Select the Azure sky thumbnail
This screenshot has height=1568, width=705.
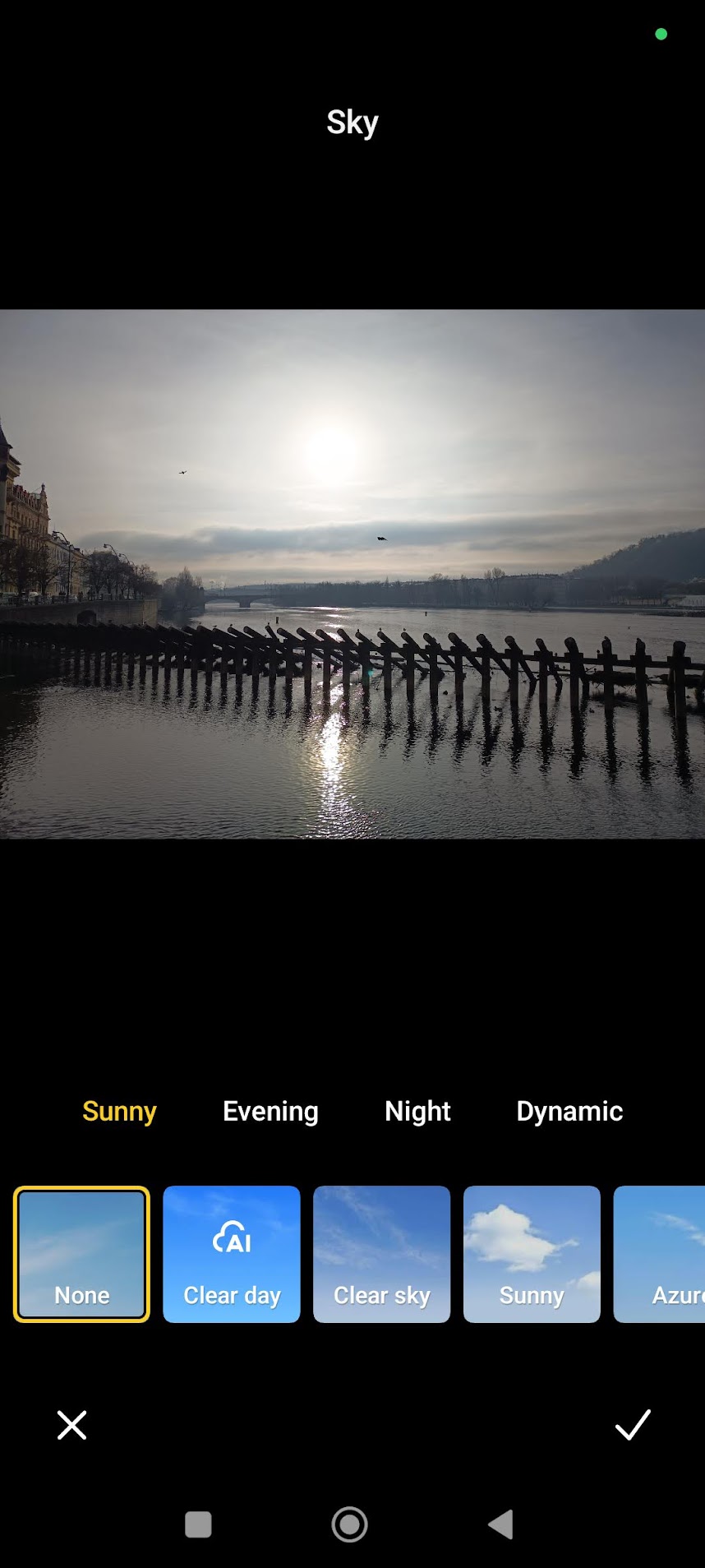(x=659, y=1254)
